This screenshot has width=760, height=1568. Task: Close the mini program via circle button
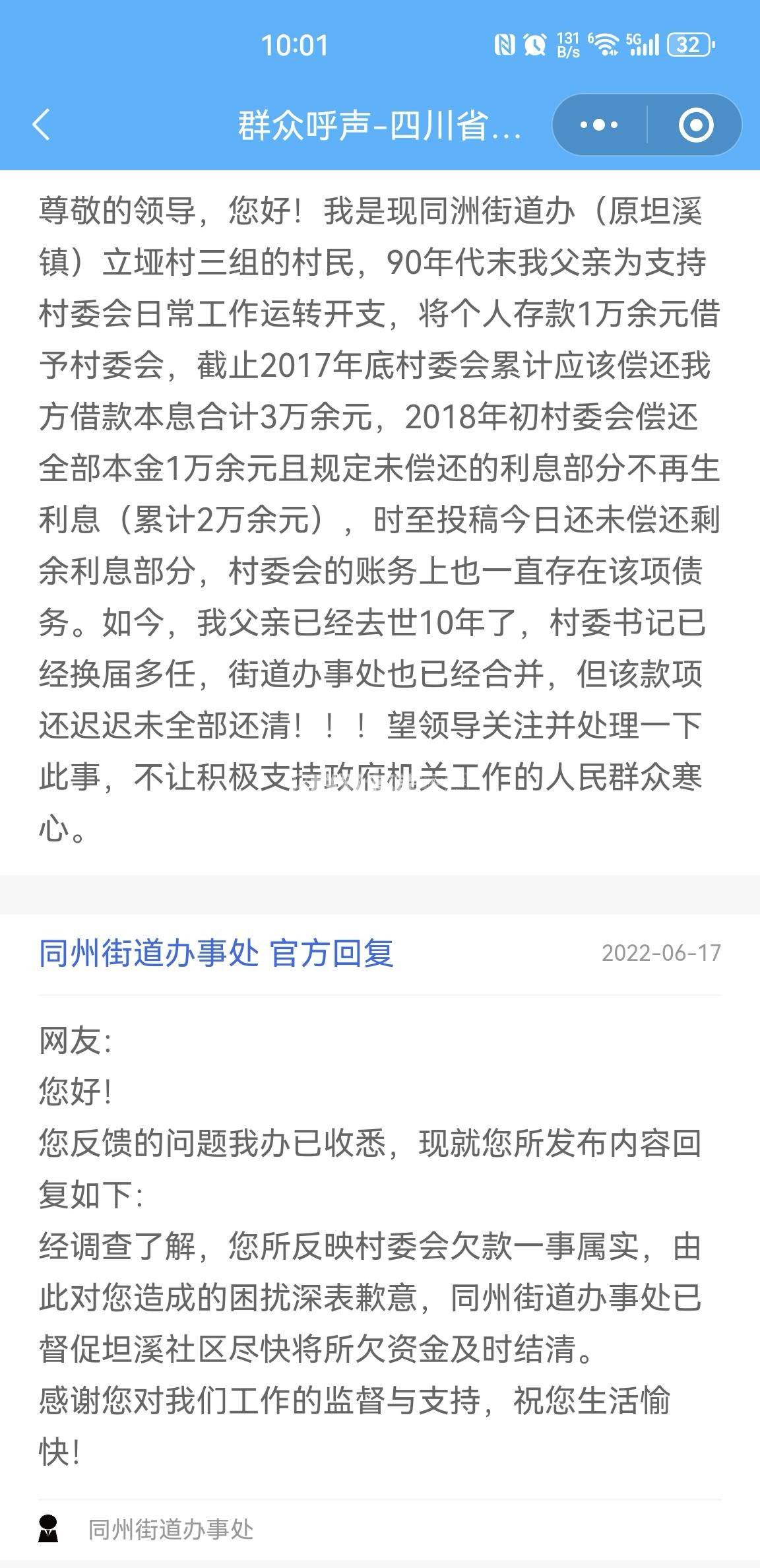click(x=696, y=125)
